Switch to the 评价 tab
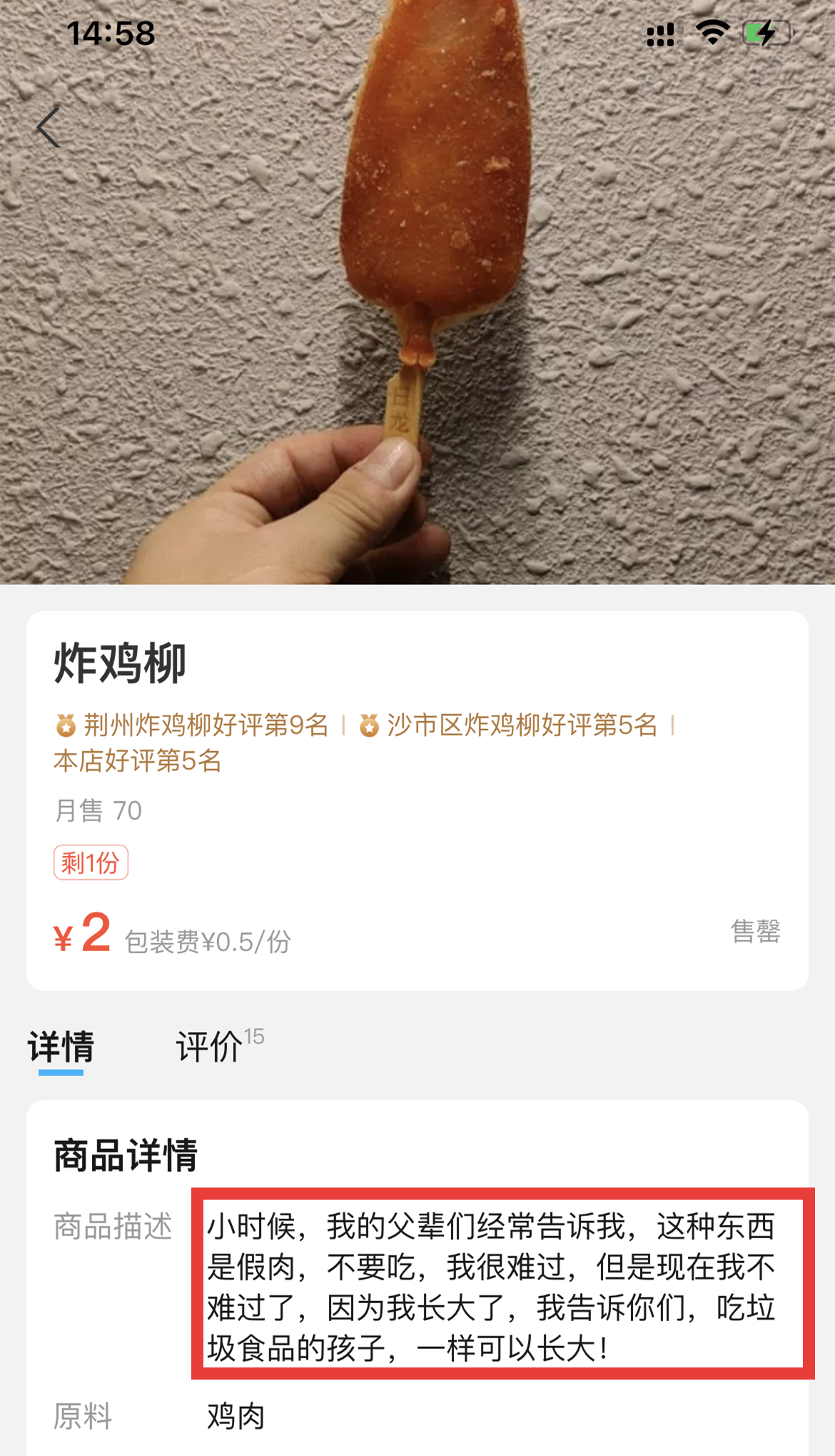The width and height of the screenshot is (835, 1456). coord(211,1047)
